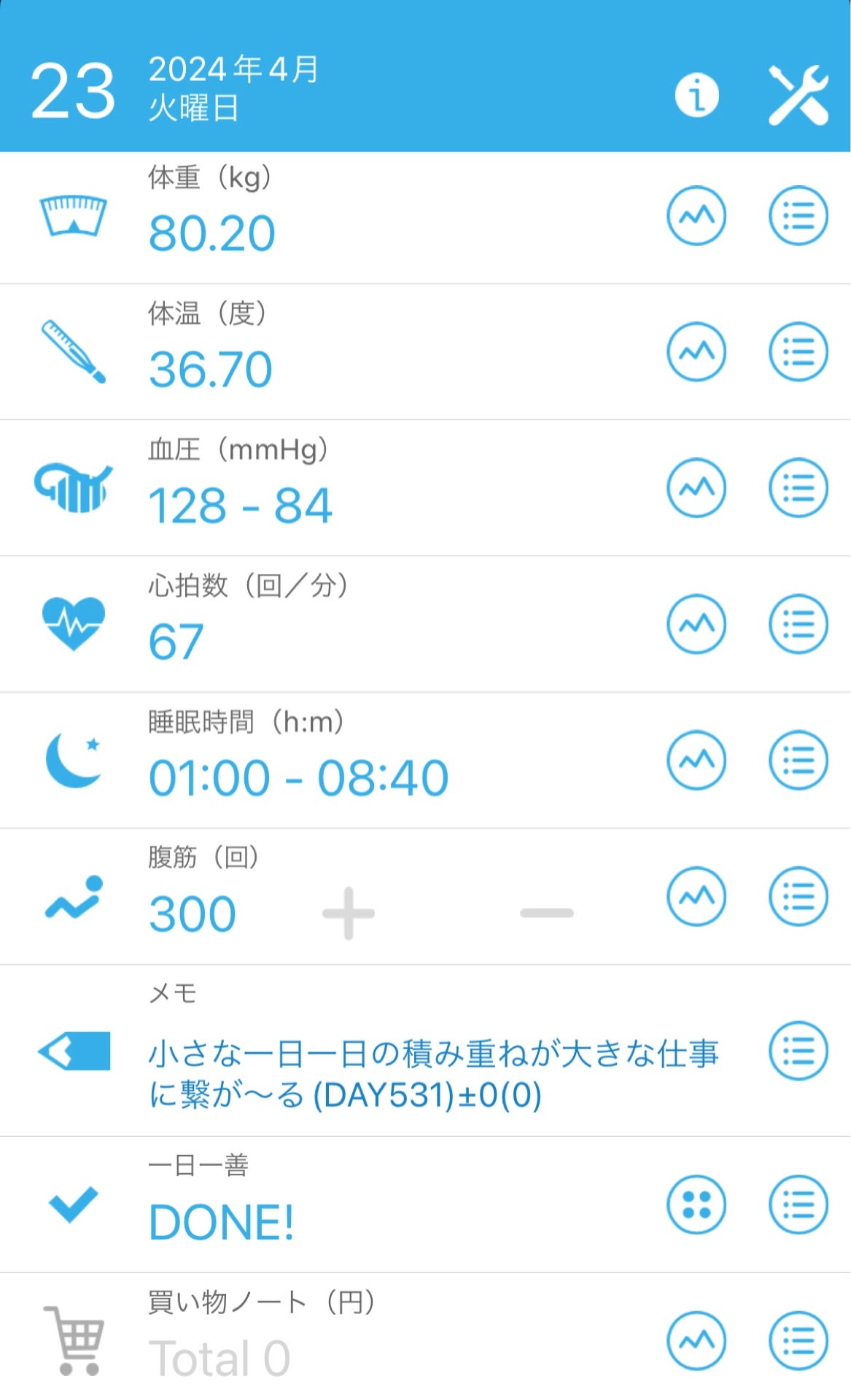Screen dimensions: 851x1400
Task: Open the app info panel
Action: pyautogui.click(x=696, y=93)
